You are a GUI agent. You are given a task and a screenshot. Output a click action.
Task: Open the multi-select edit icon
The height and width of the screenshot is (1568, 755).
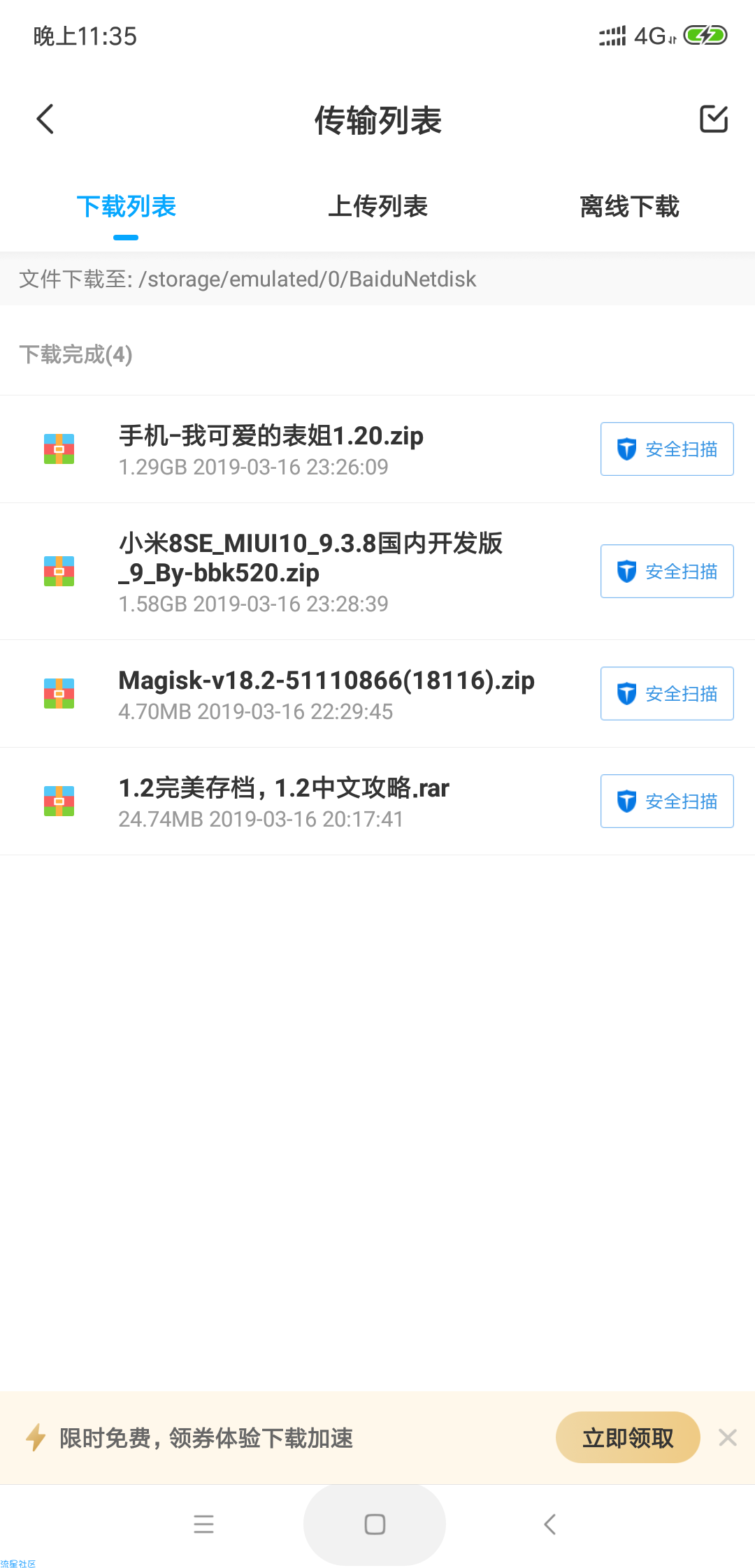[714, 119]
